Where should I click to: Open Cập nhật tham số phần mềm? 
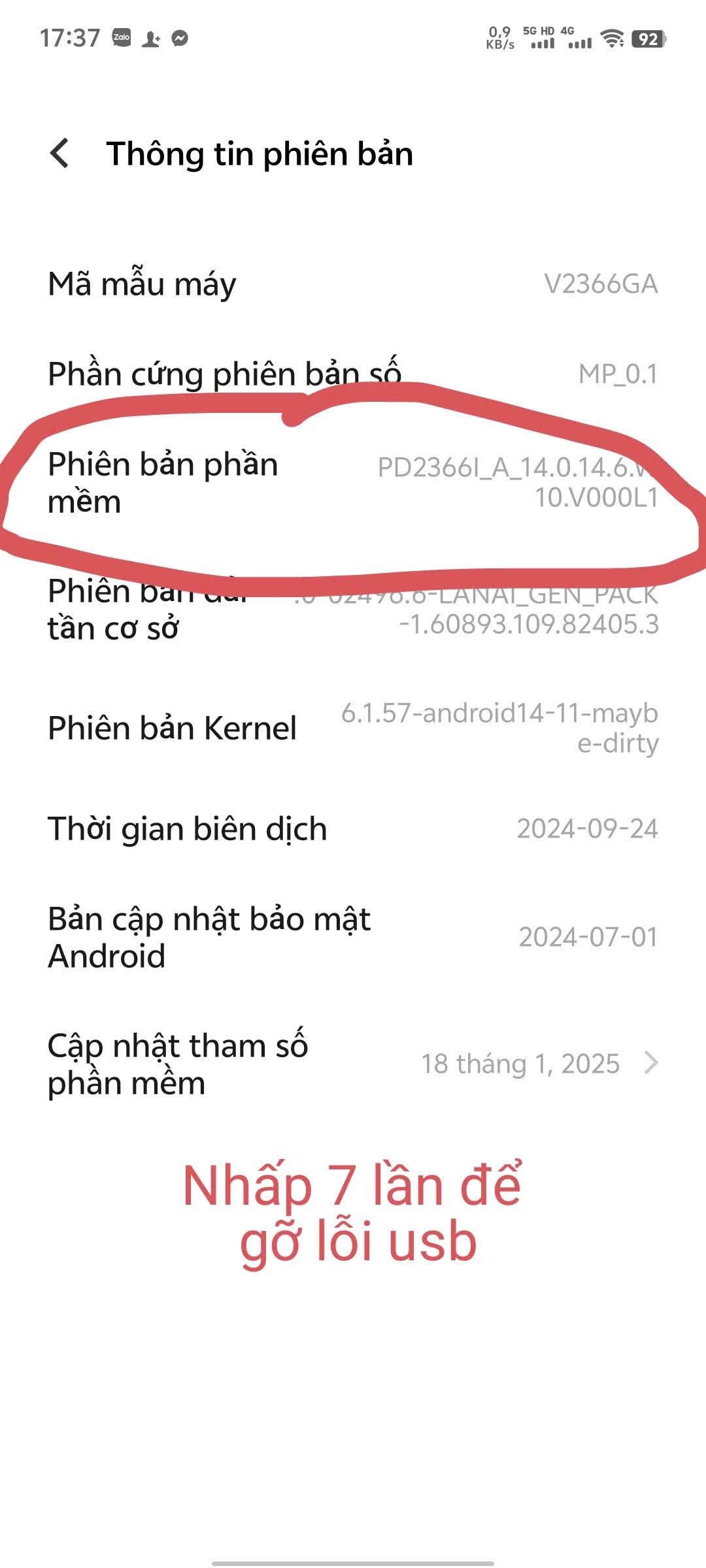tap(353, 1064)
